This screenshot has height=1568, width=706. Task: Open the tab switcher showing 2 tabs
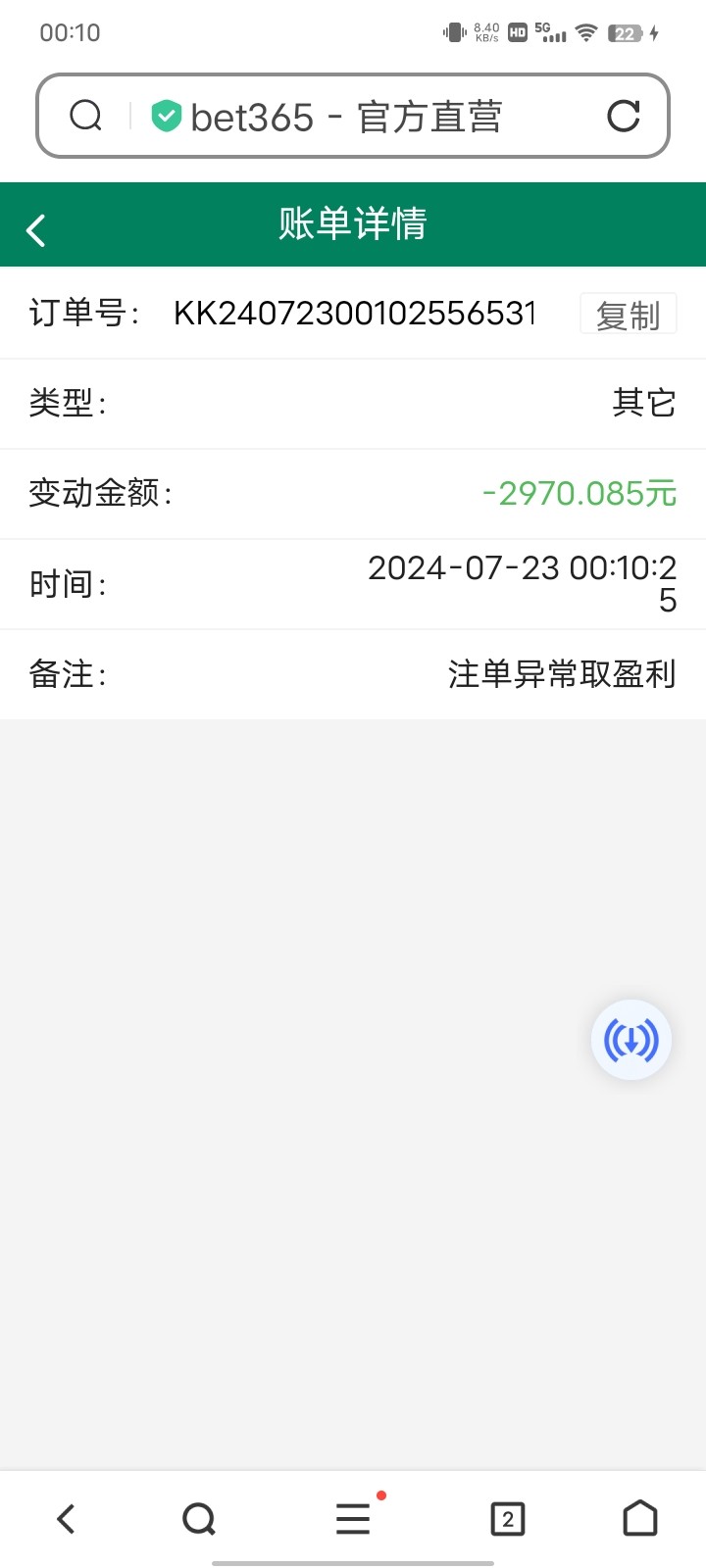pyautogui.click(x=508, y=1519)
